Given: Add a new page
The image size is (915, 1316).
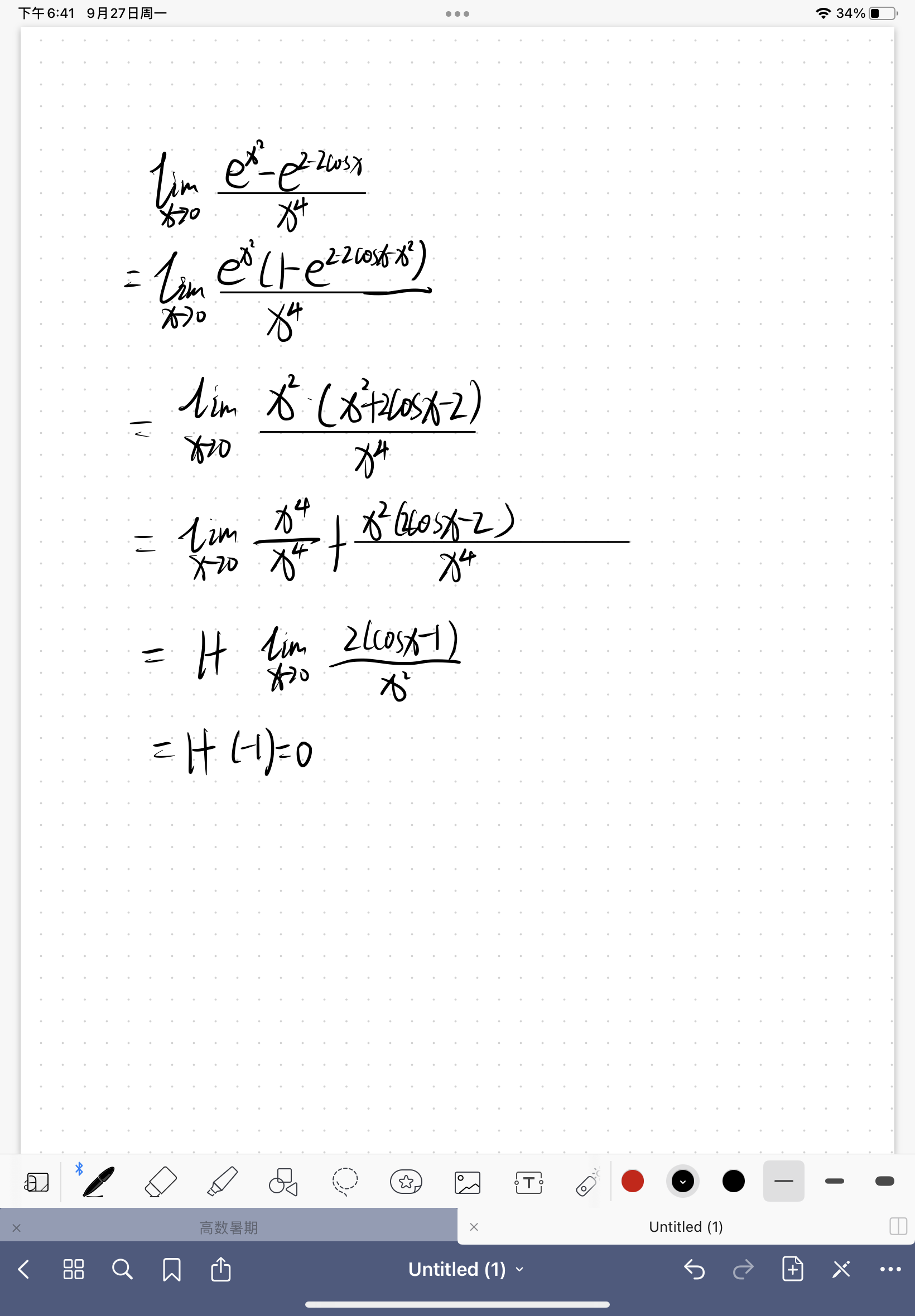Looking at the screenshot, I should pos(792,1269).
